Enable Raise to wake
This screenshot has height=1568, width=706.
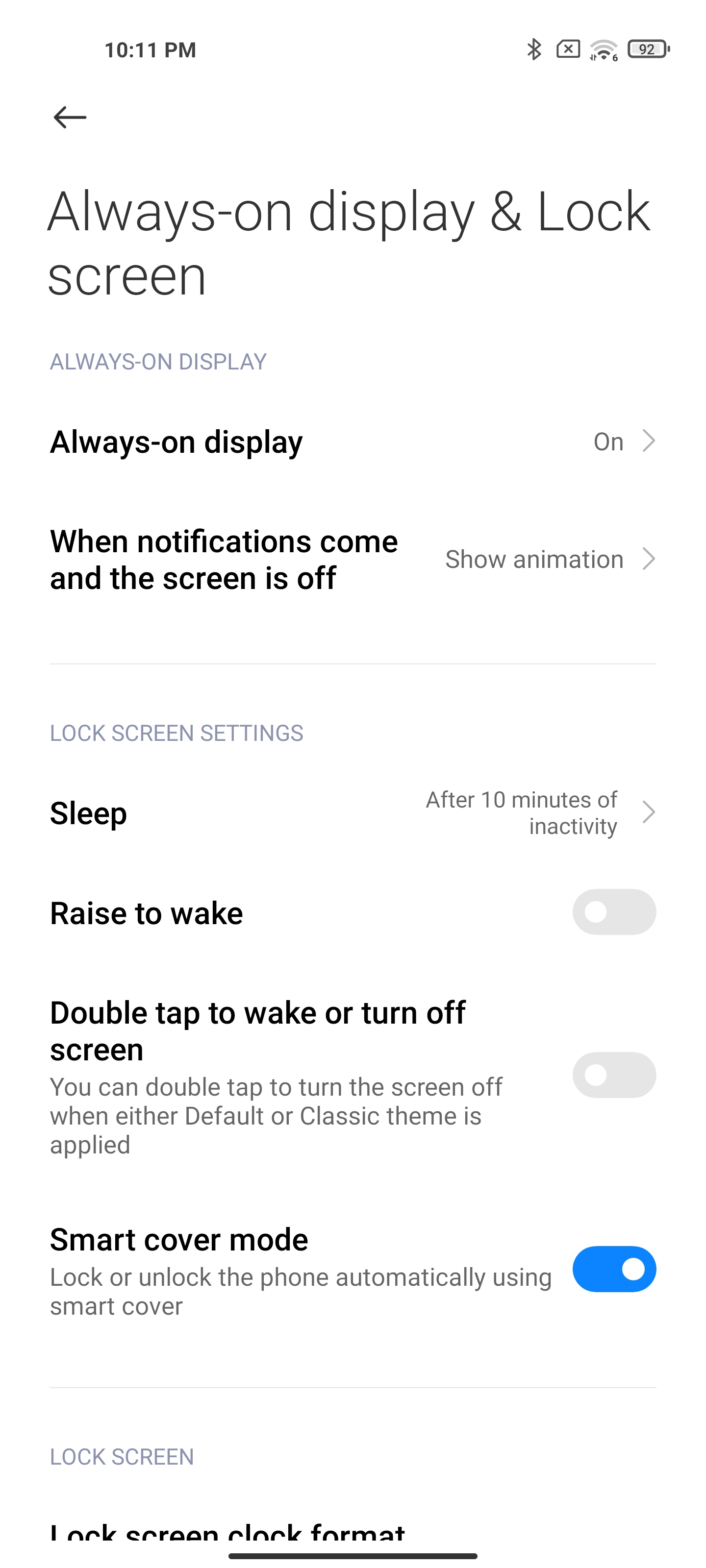point(614,912)
